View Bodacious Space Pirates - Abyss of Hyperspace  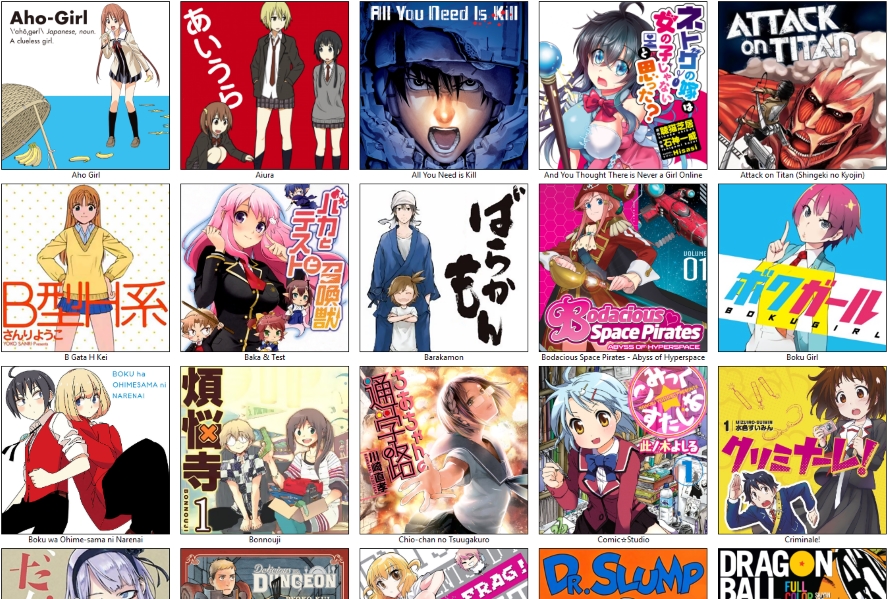point(623,268)
